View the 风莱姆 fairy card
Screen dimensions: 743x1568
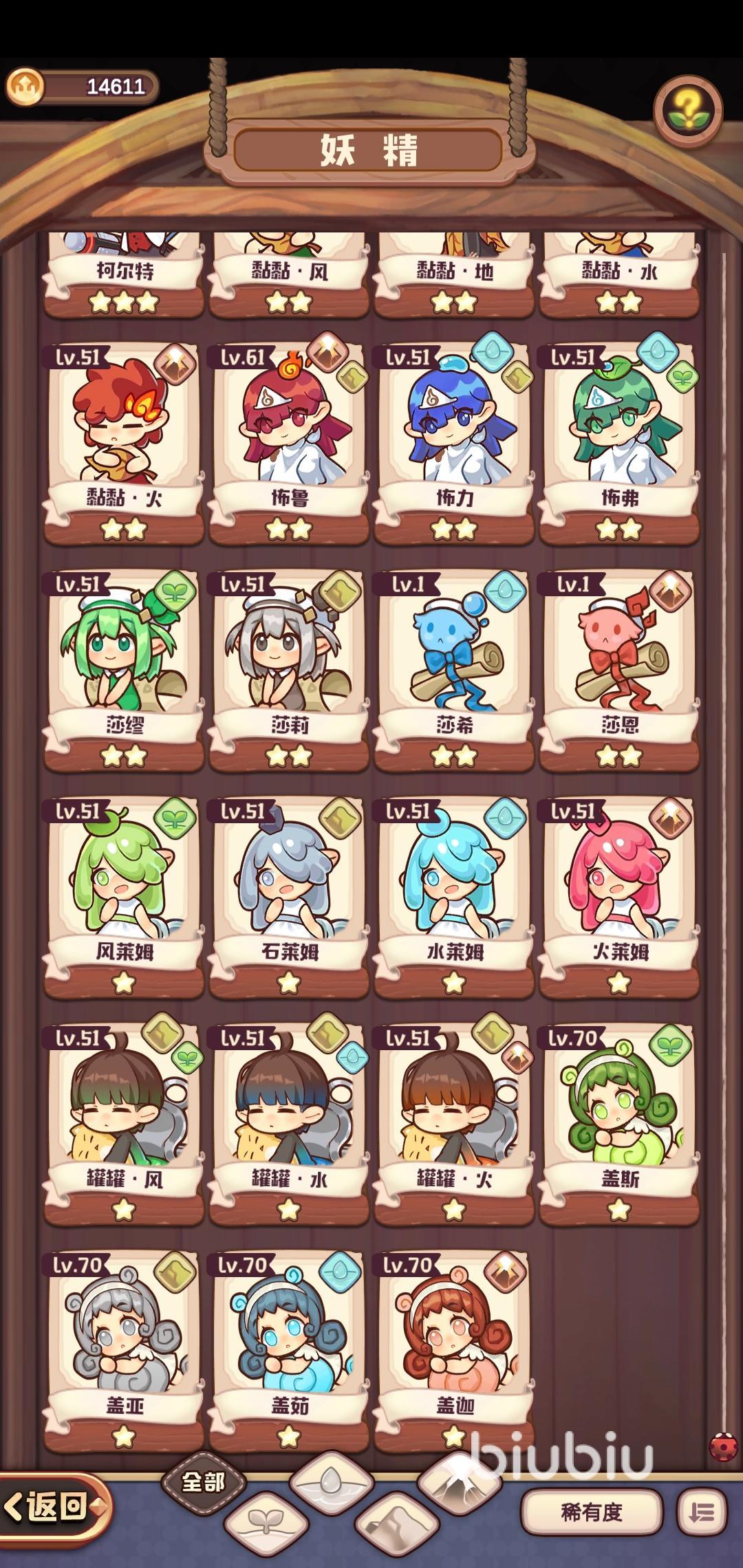click(124, 894)
